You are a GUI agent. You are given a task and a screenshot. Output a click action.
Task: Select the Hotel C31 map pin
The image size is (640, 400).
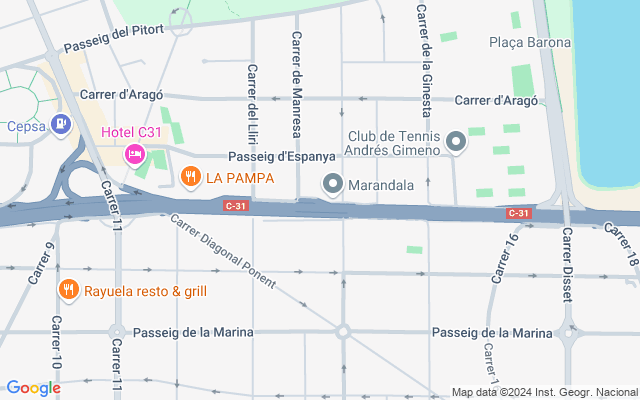pyautogui.click(x=134, y=154)
